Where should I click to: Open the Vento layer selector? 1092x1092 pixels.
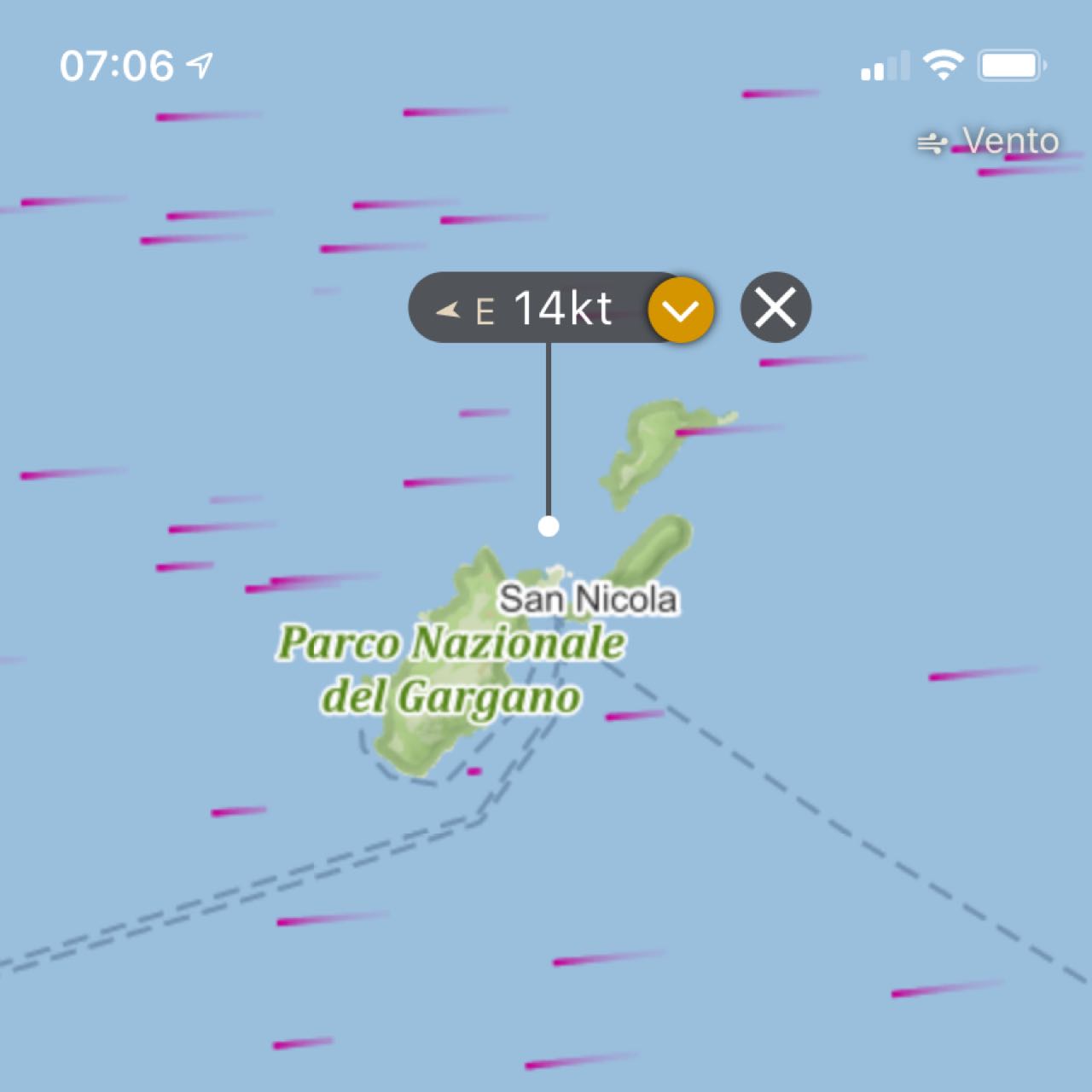click(x=988, y=142)
